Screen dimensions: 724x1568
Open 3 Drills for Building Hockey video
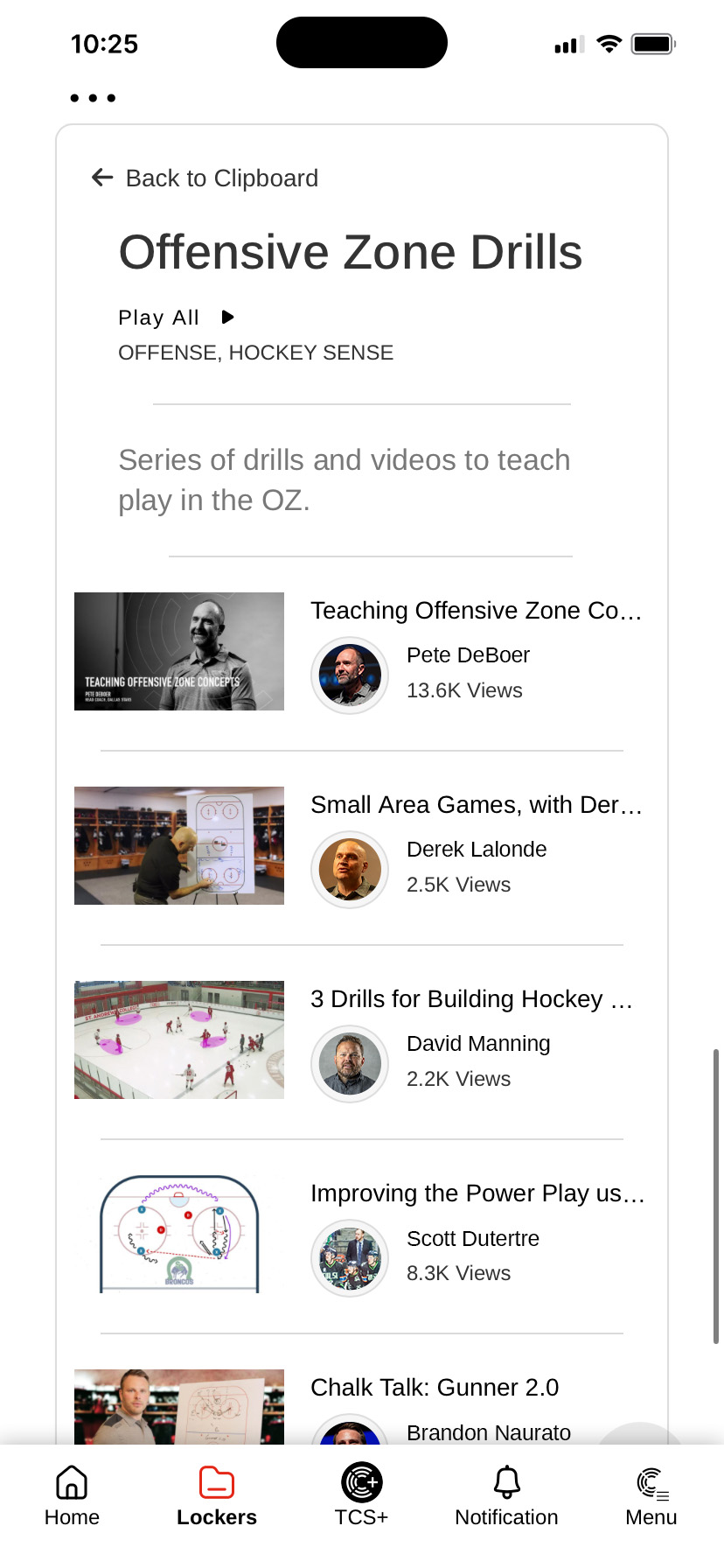(x=472, y=999)
